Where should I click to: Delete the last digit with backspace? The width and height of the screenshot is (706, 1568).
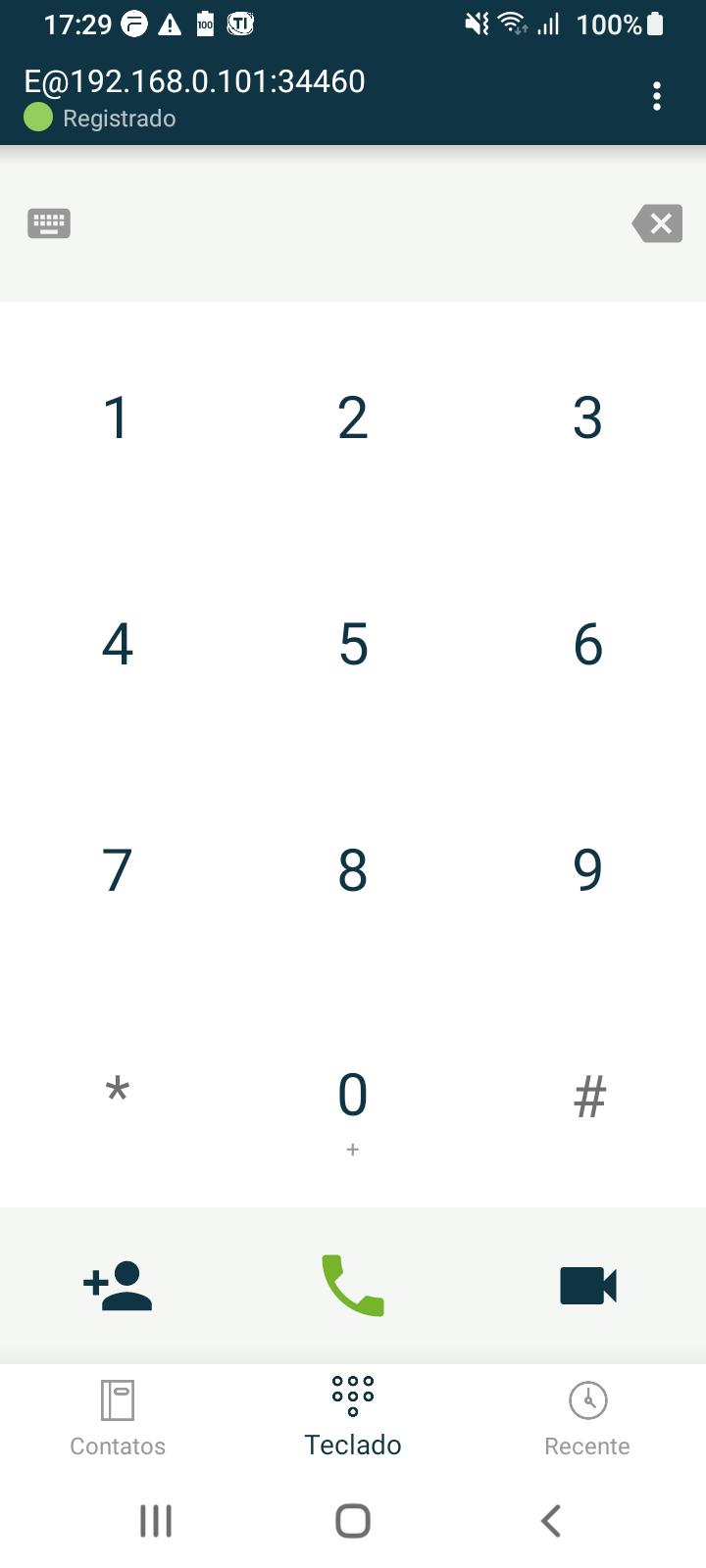pyautogui.click(x=657, y=223)
